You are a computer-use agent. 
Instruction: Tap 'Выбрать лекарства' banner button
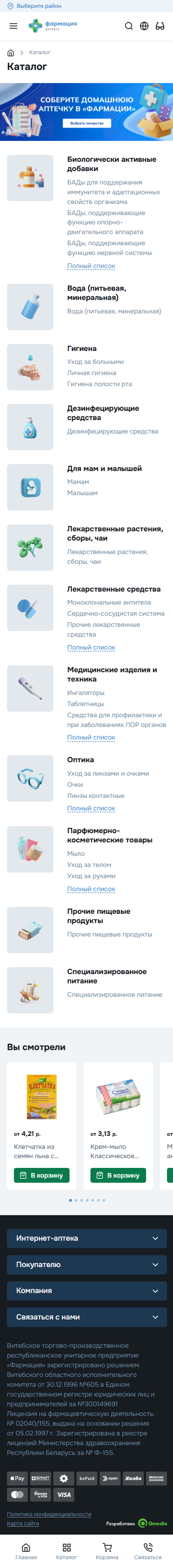(86, 123)
